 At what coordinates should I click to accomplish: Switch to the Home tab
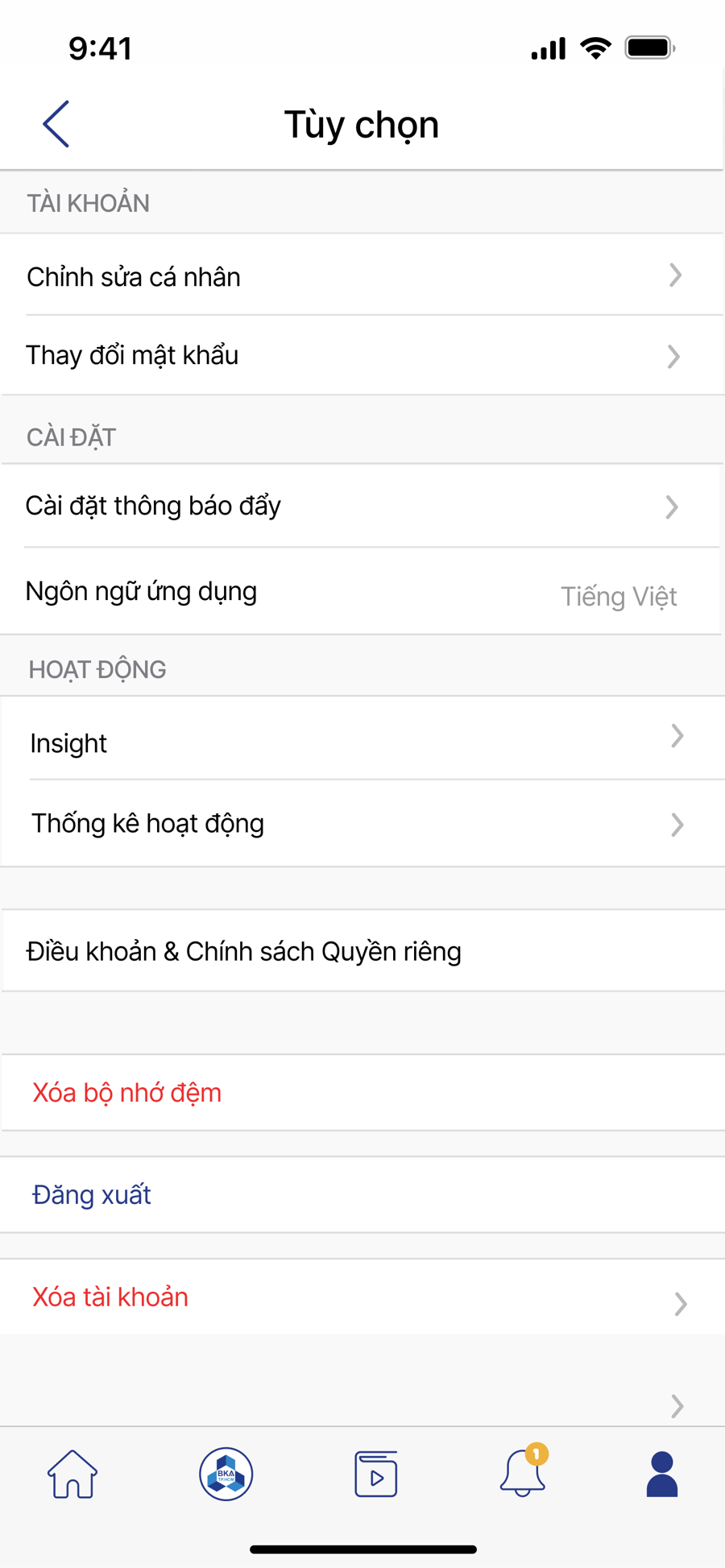click(72, 1474)
